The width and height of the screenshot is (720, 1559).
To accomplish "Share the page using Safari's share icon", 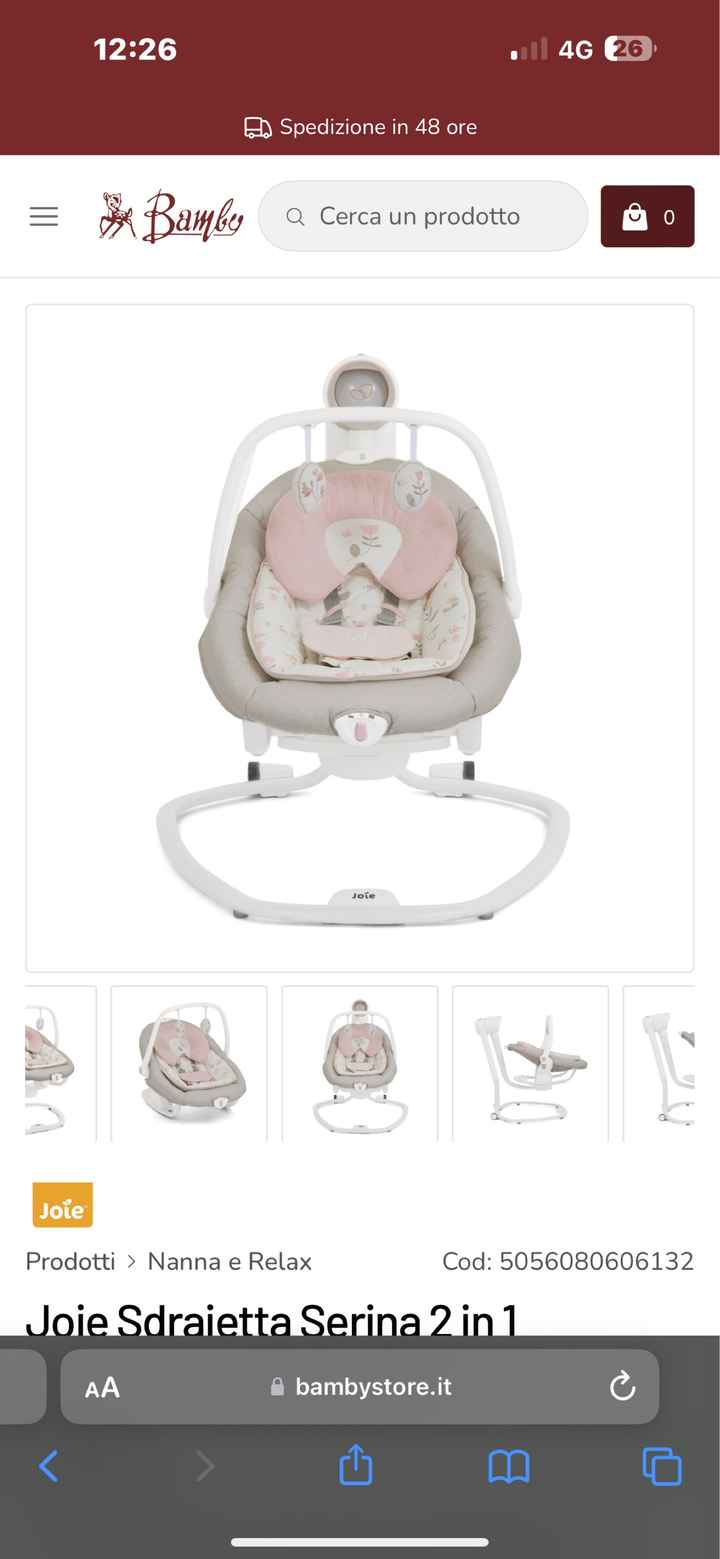I will tap(355, 1466).
